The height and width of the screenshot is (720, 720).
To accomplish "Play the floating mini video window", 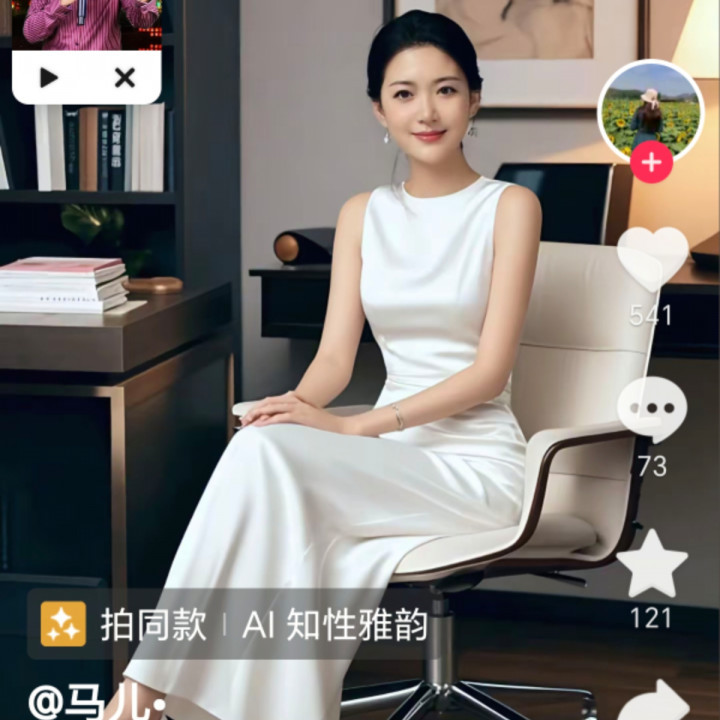I will (x=48, y=77).
